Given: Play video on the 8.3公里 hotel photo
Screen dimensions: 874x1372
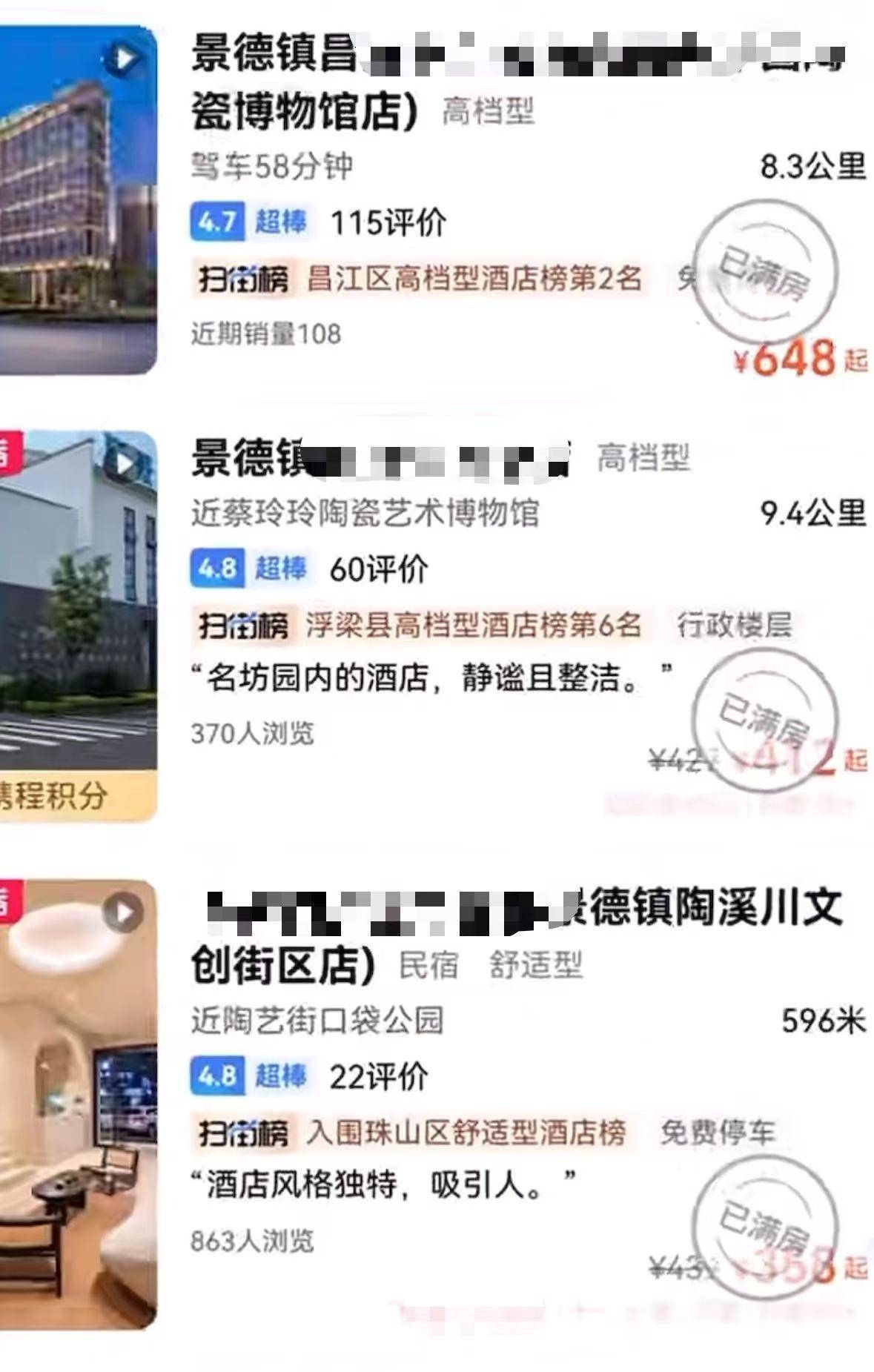Looking at the screenshot, I should tap(122, 59).
